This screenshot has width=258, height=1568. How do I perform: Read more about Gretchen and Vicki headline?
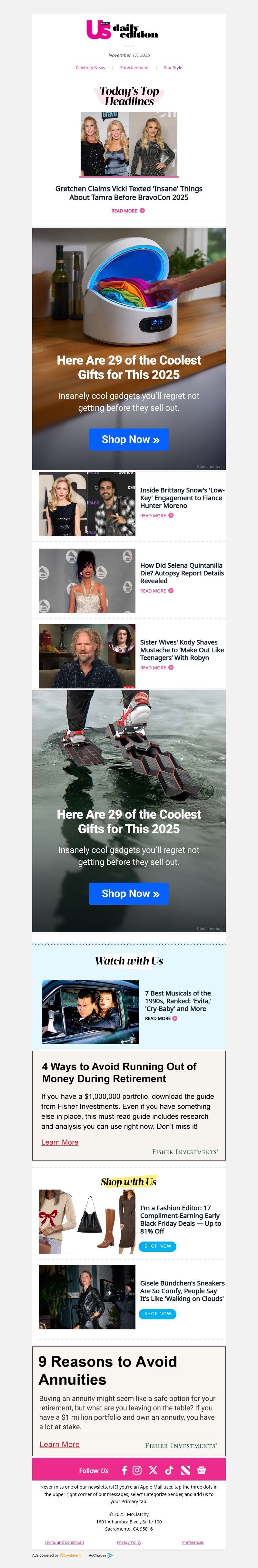click(128, 211)
